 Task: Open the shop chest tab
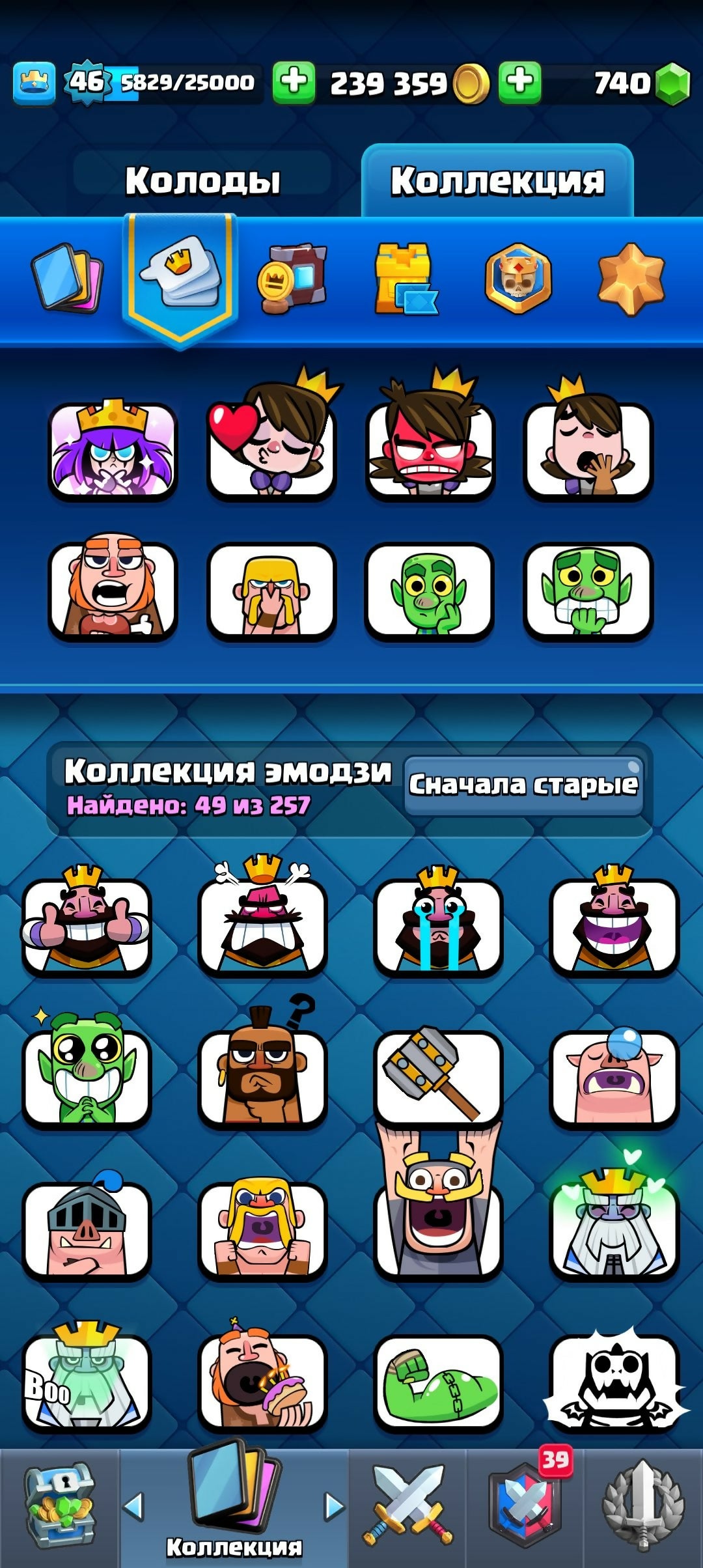(59, 1507)
